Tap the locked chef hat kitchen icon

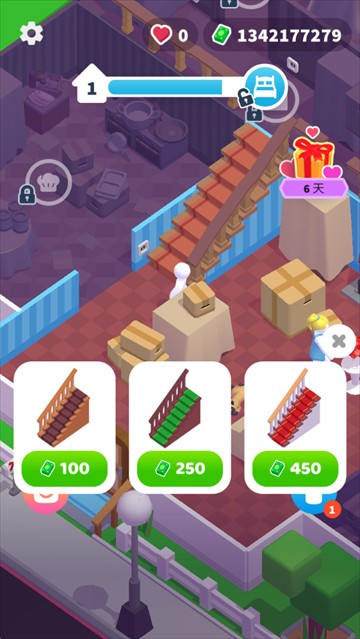coord(49,182)
